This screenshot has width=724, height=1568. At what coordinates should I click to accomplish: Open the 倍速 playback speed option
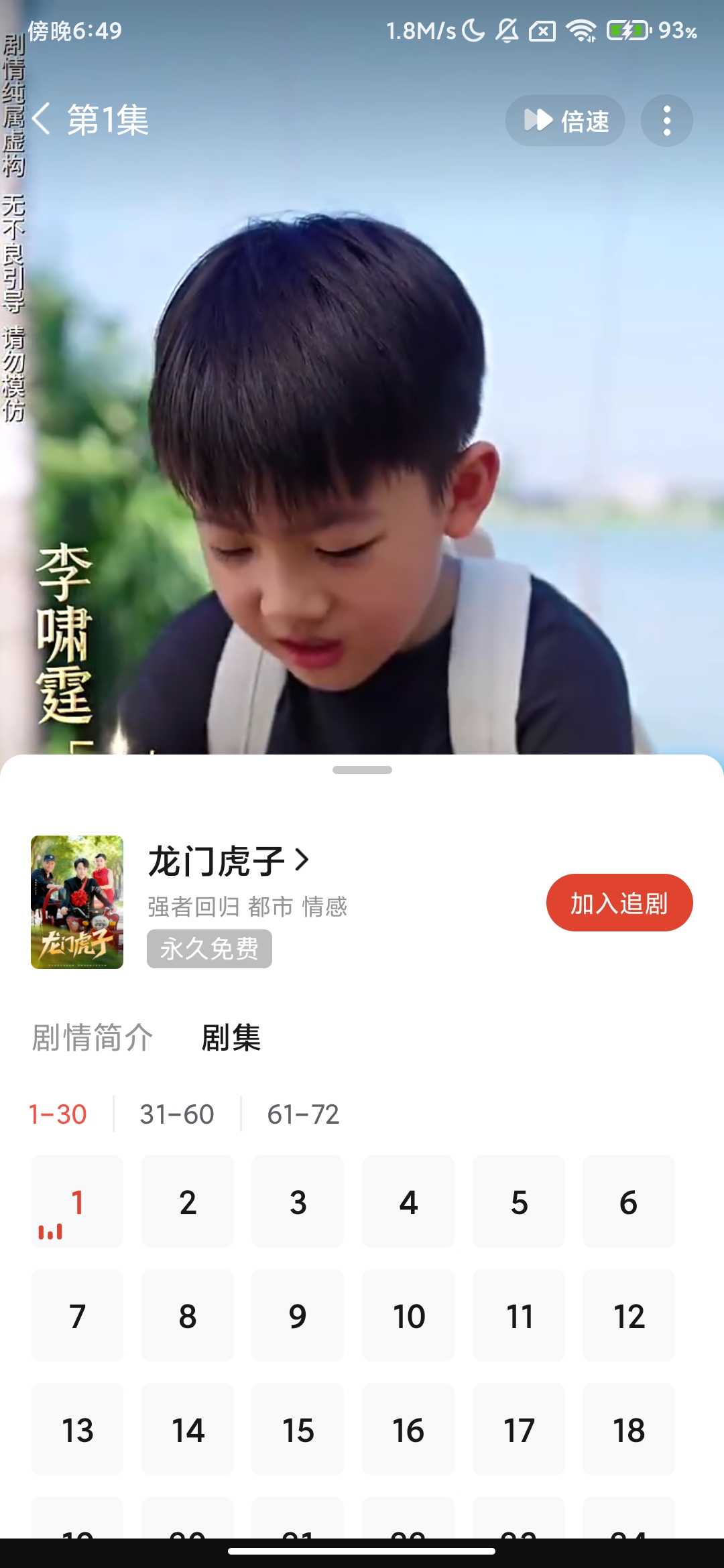pyautogui.click(x=564, y=121)
